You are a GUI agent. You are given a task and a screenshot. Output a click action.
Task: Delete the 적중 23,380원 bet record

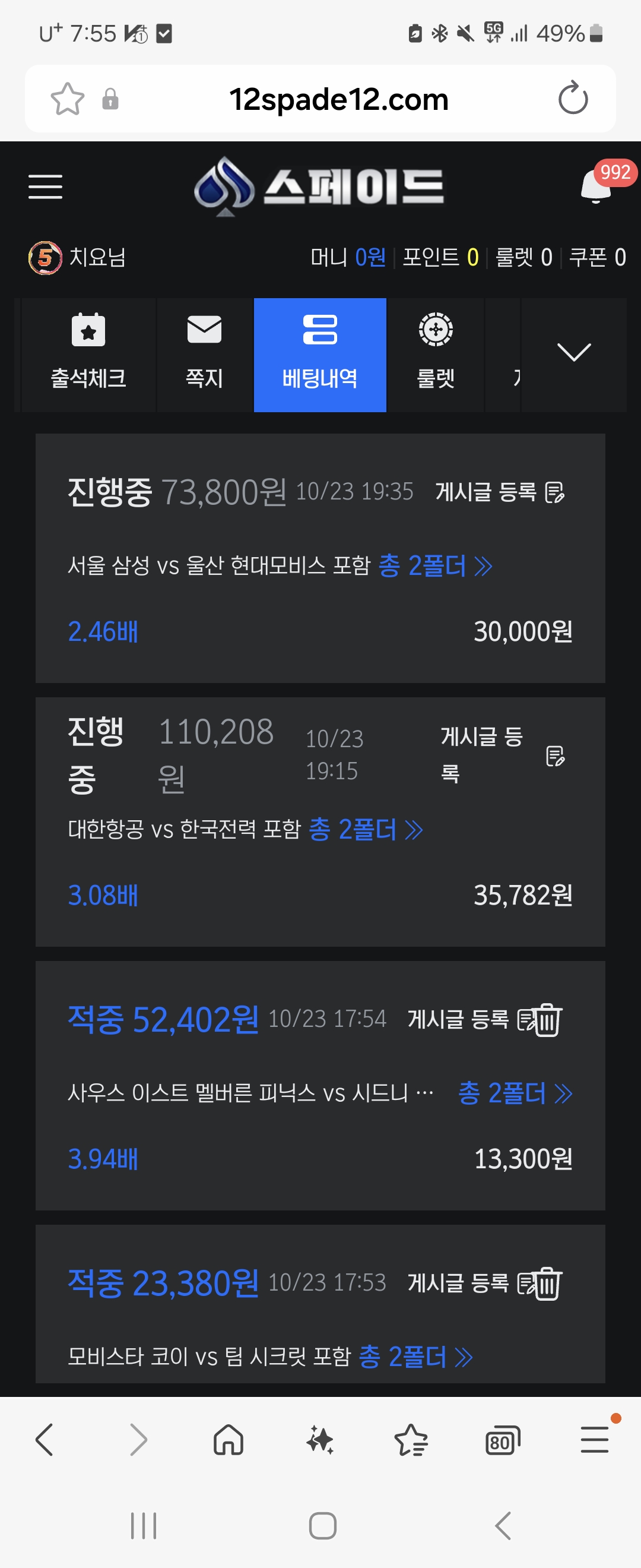[548, 1283]
